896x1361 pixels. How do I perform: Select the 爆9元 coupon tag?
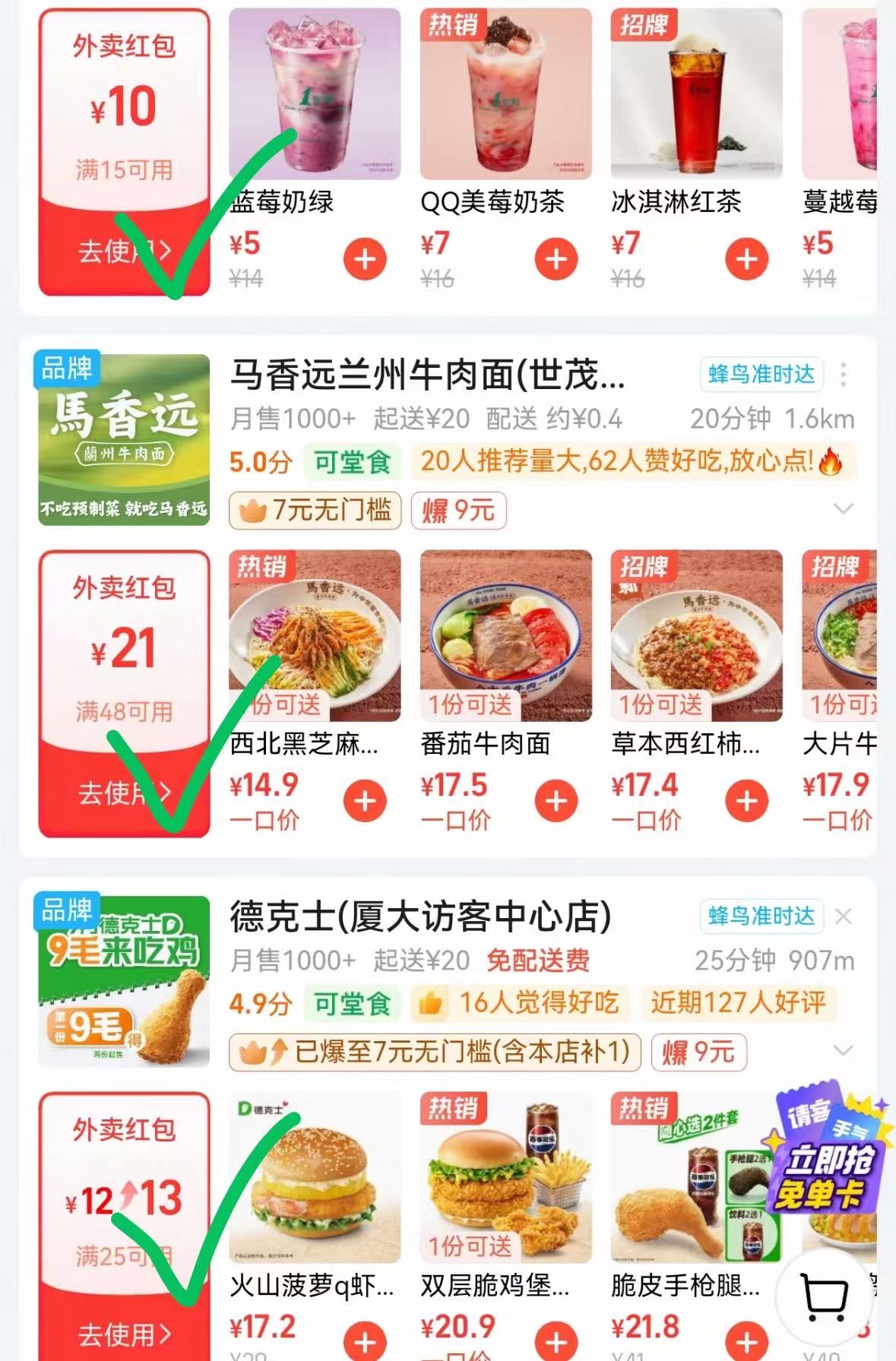tap(458, 510)
